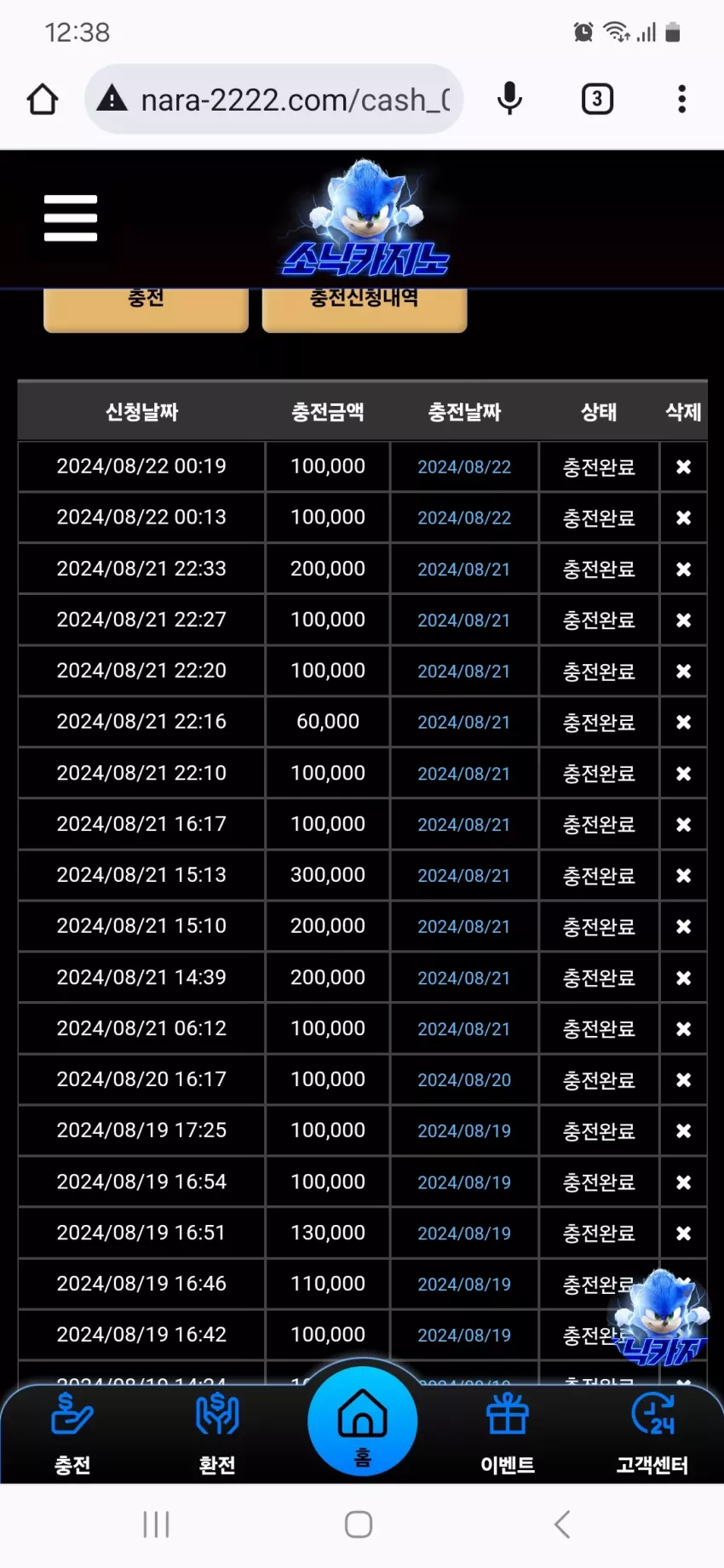This screenshot has width=724, height=1568.
Task: Open the 충전신청내역 button
Action: (x=365, y=308)
